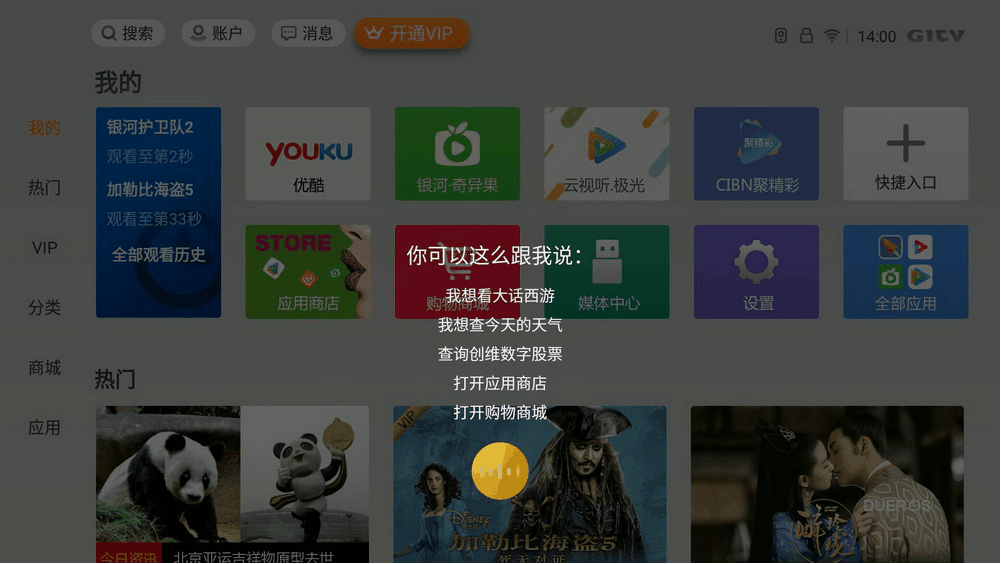The image size is (1001, 564).
Task: Select the 分类 category tab
Action: (x=44, y=307)
